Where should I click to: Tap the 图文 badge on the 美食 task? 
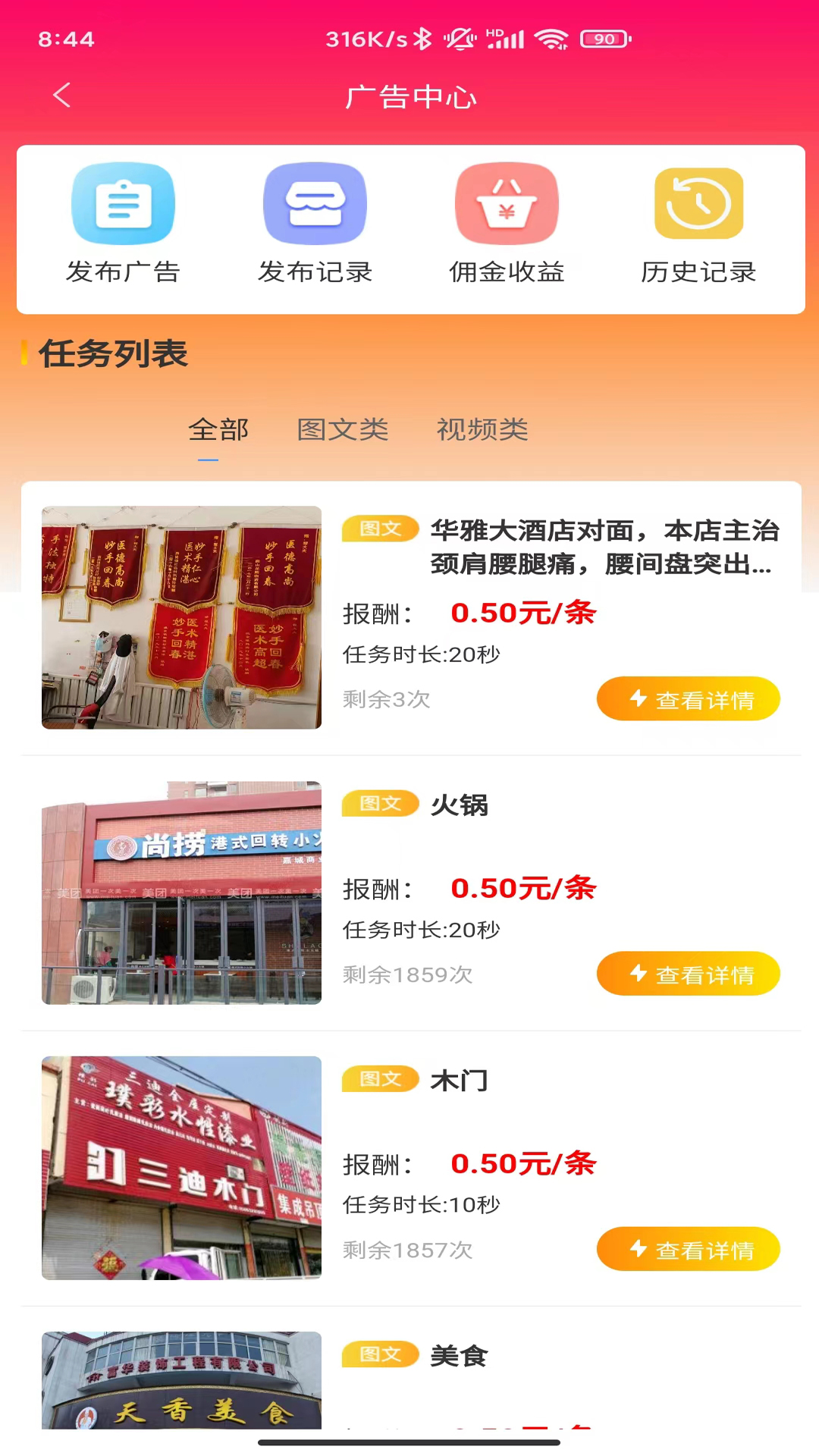click(x=380, y=1354)
